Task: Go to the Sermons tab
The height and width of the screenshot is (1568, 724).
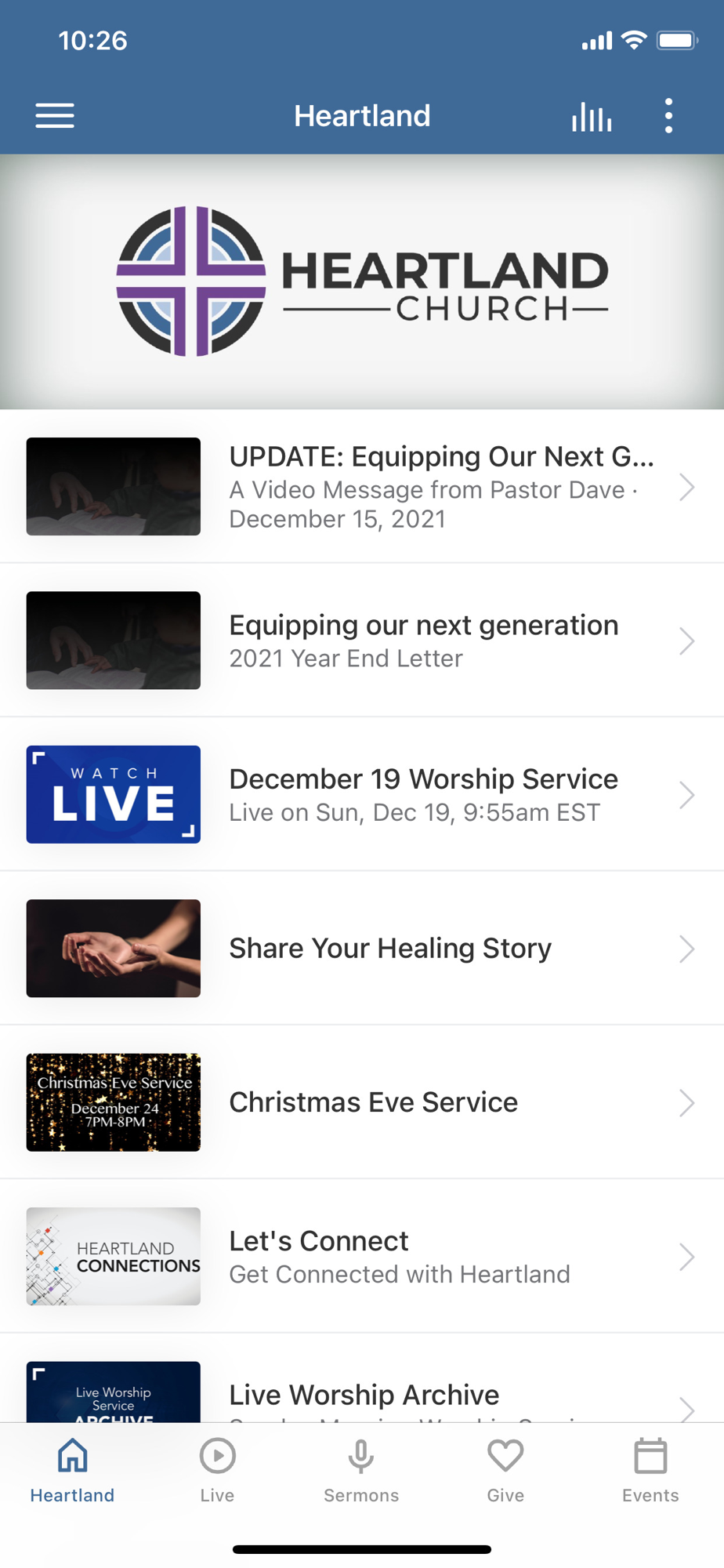Action: tap(361, 1470)
